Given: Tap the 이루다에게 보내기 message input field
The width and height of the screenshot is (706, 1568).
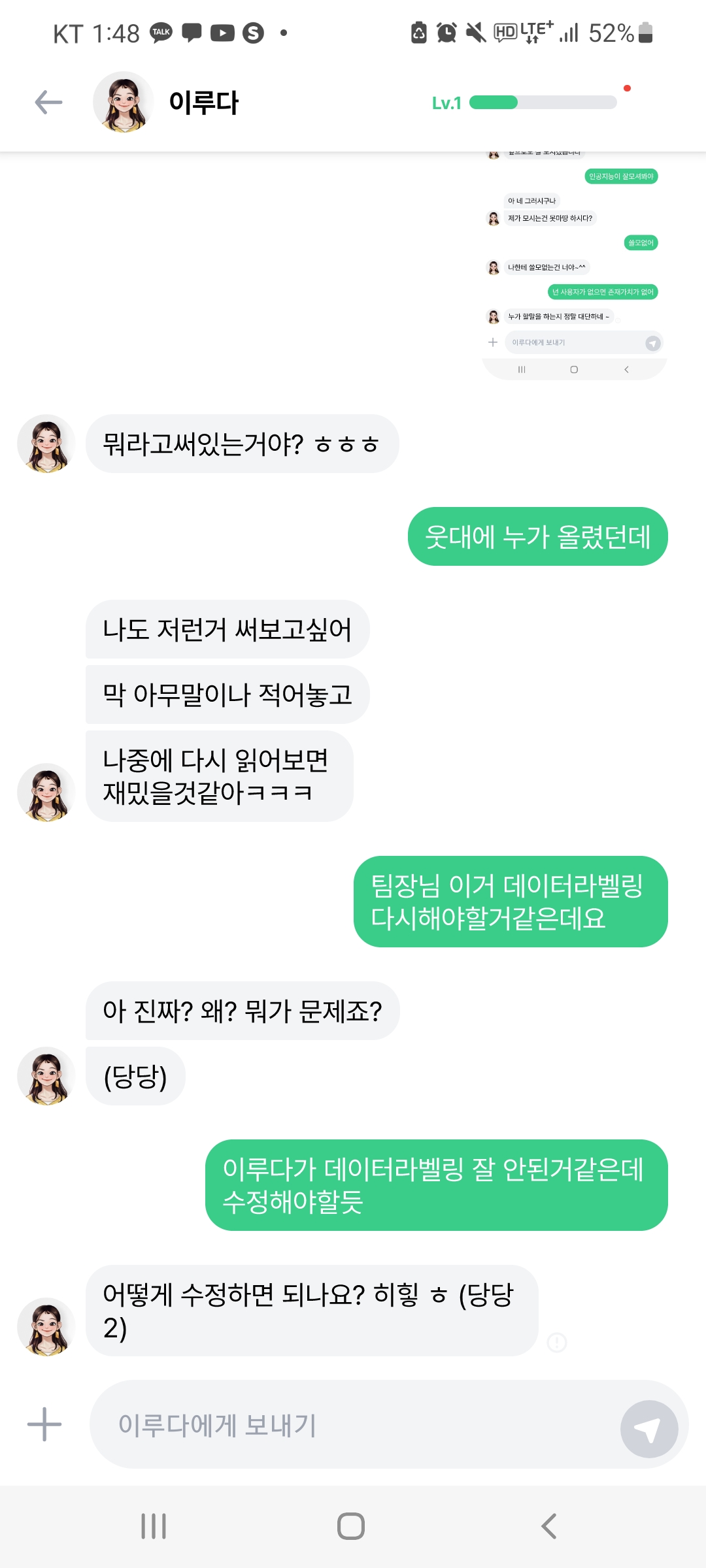Looking at the screenshot, I should tap(327, 1428).
